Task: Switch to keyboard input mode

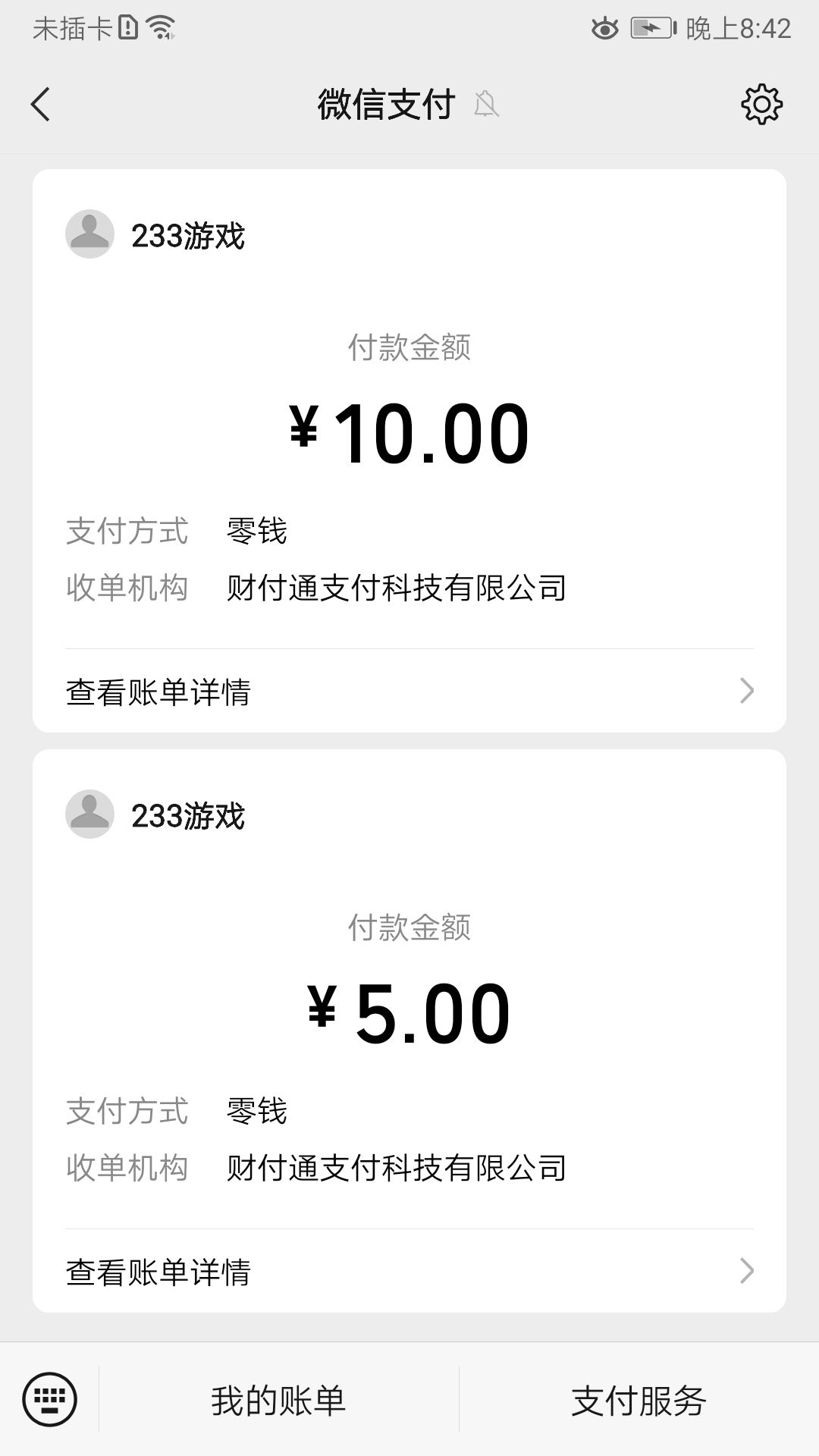Action: point(50,1400)
